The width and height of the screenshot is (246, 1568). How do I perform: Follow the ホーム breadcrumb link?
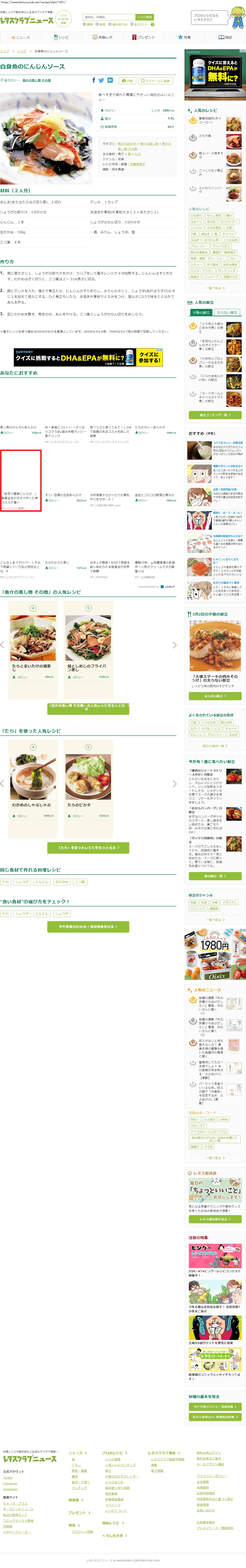5,51
